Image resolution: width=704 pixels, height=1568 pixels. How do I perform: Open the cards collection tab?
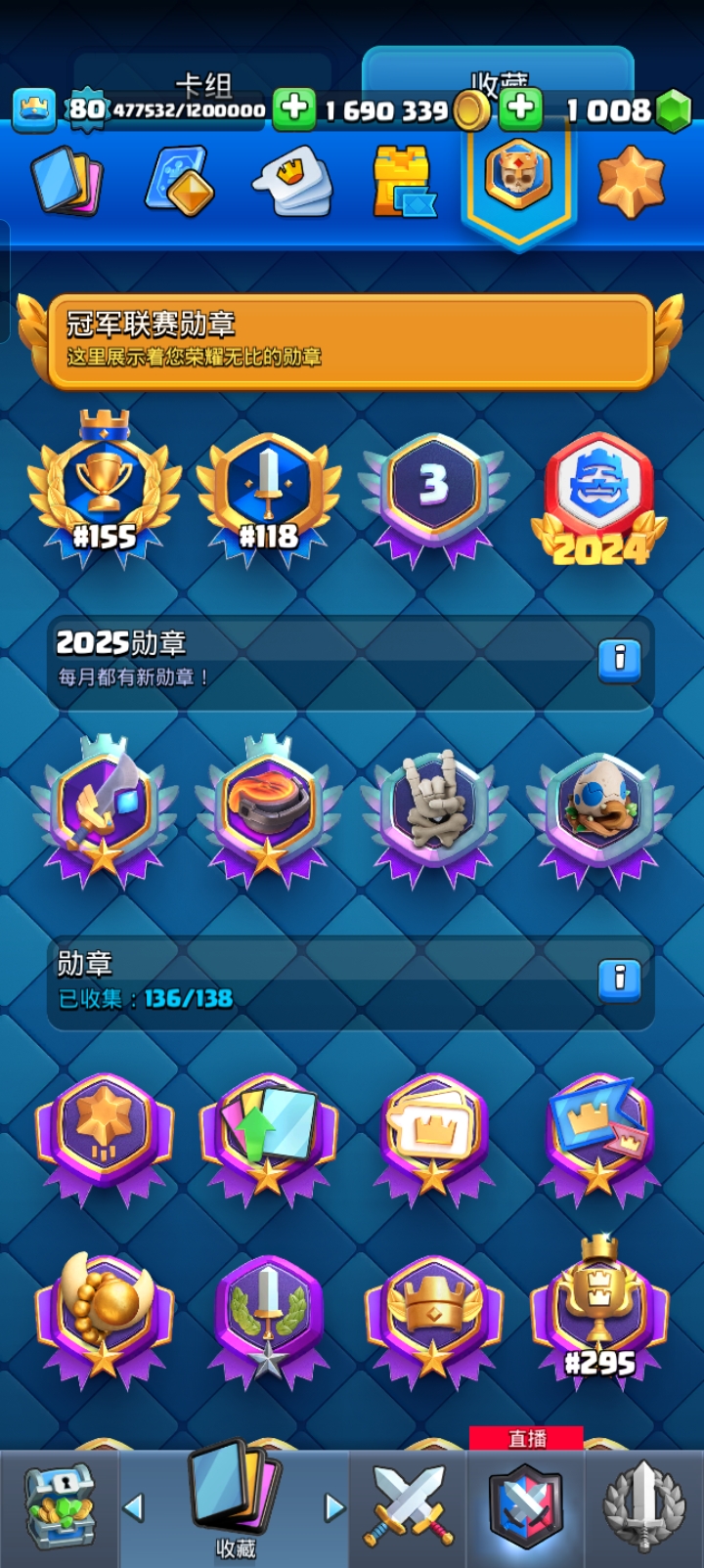pos(66,182)
